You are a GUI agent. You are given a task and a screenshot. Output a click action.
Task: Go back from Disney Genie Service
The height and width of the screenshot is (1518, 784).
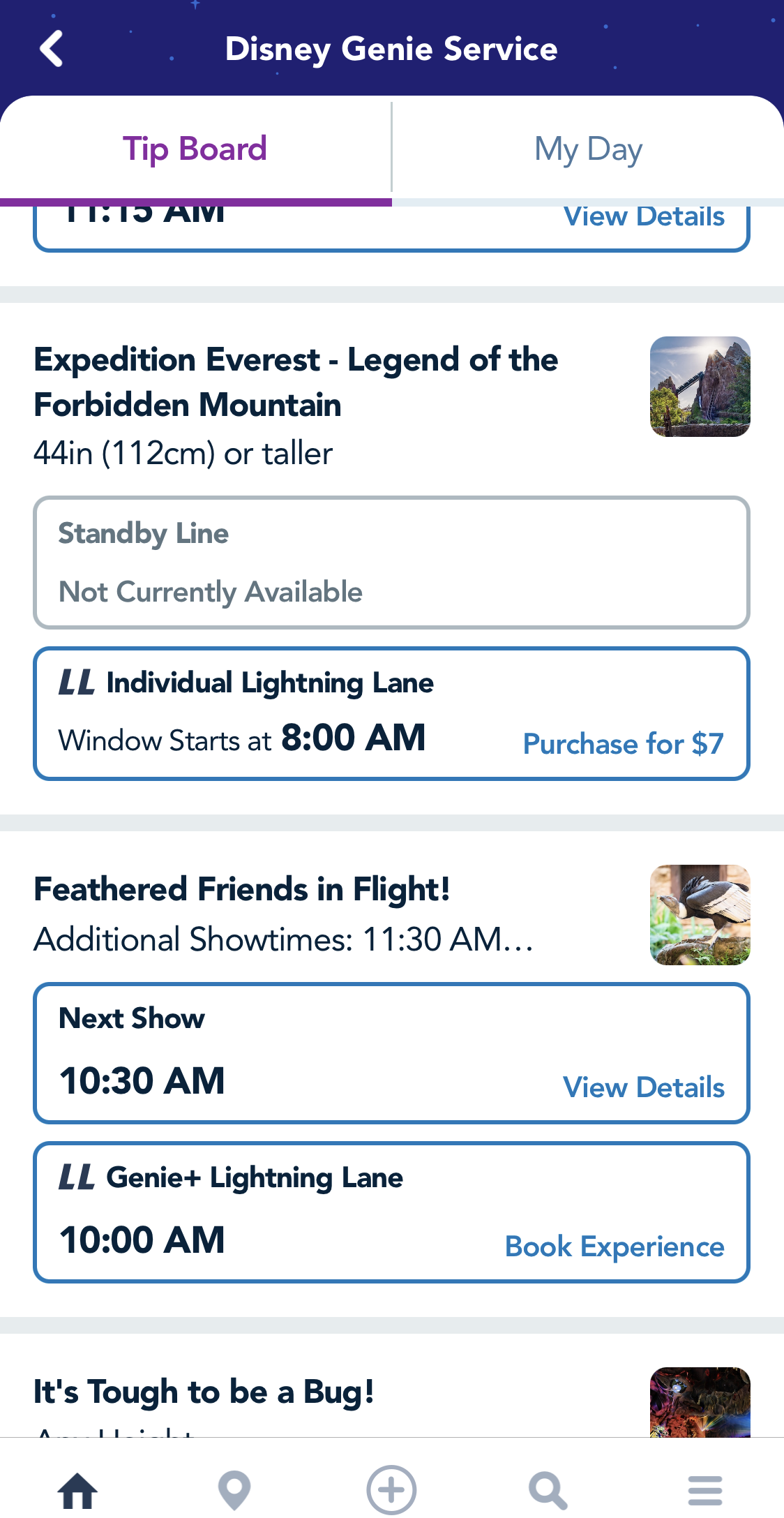tap(52, 49)
